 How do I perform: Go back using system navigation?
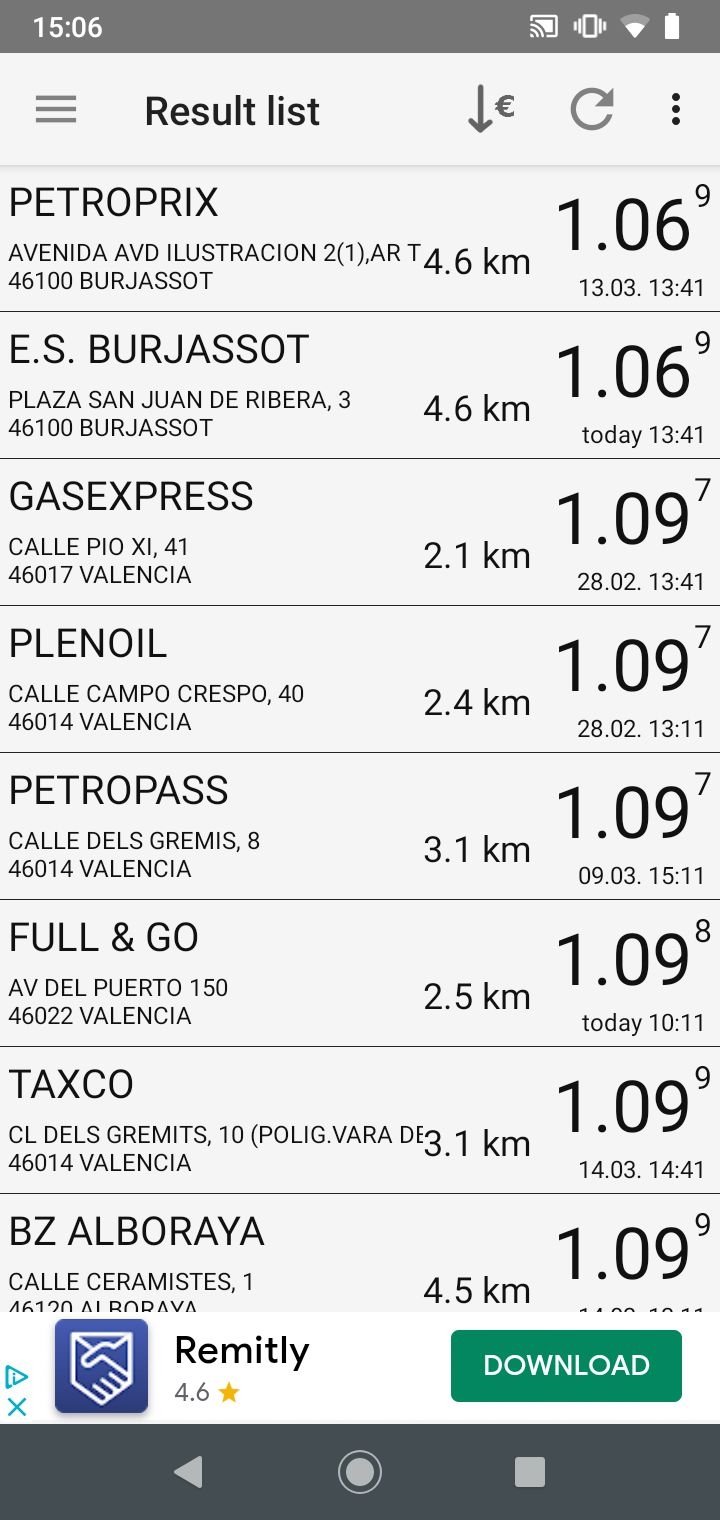(188, 1472)
